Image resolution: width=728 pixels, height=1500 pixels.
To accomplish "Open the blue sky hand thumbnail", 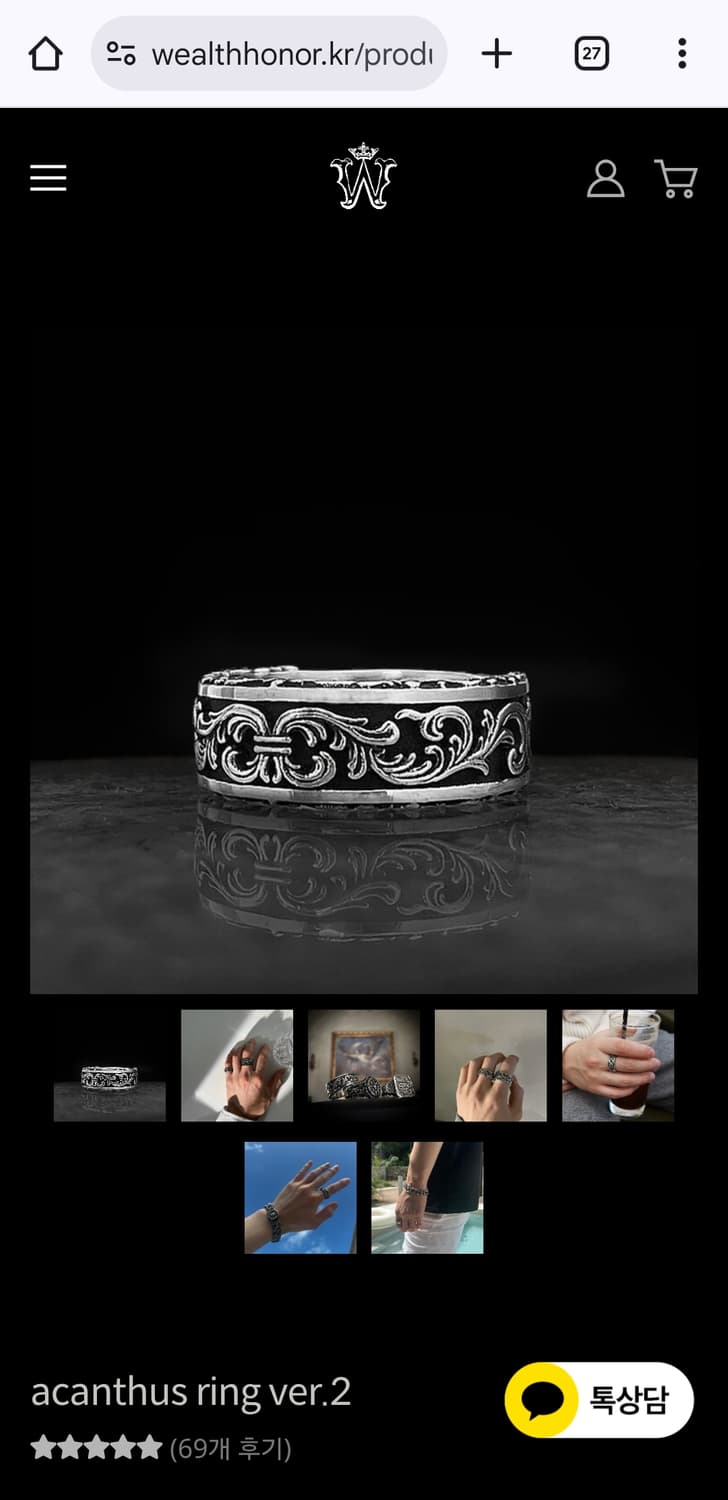I will point(300,1197).
